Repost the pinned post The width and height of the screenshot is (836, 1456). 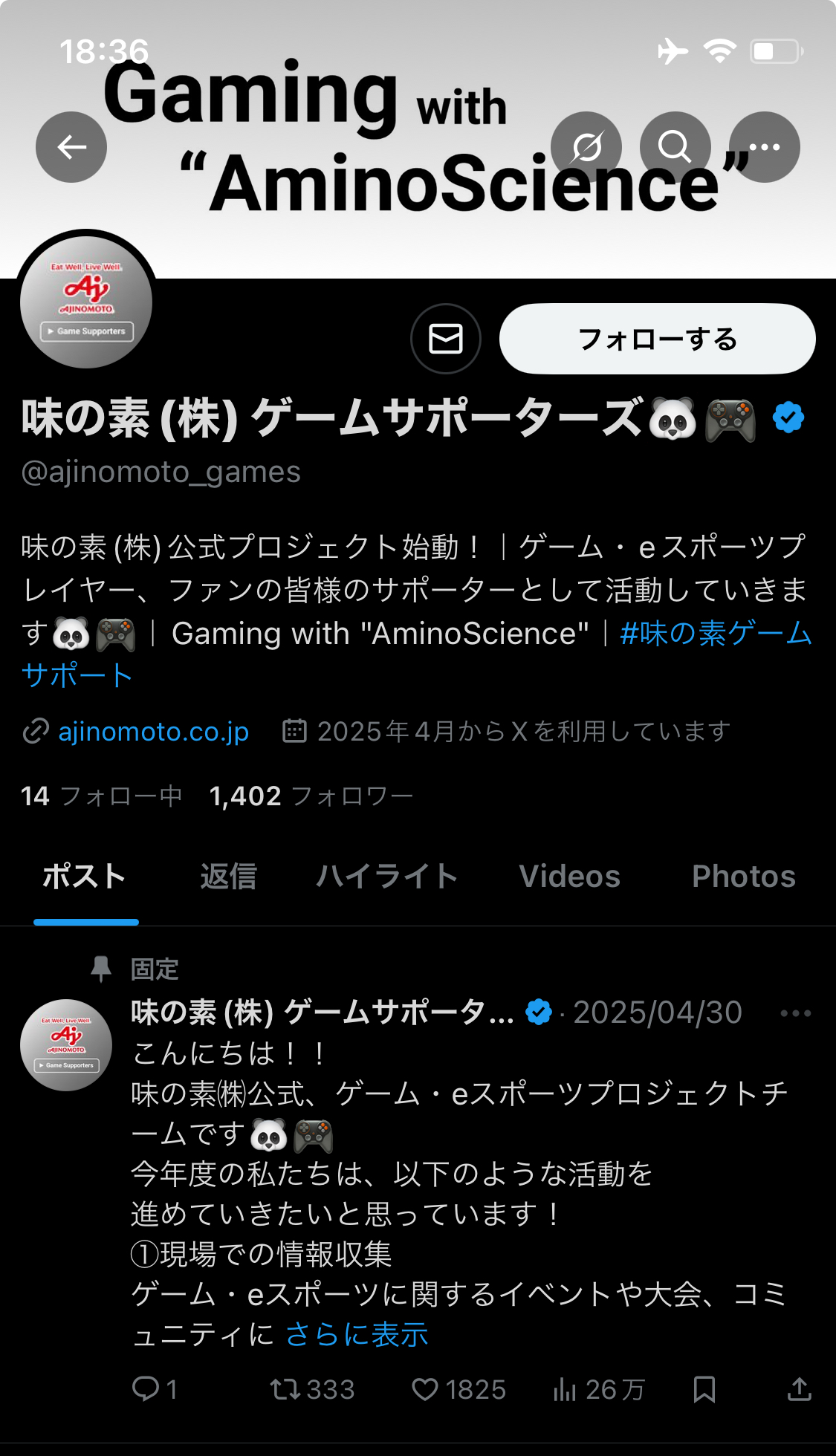coord(312,1389)
